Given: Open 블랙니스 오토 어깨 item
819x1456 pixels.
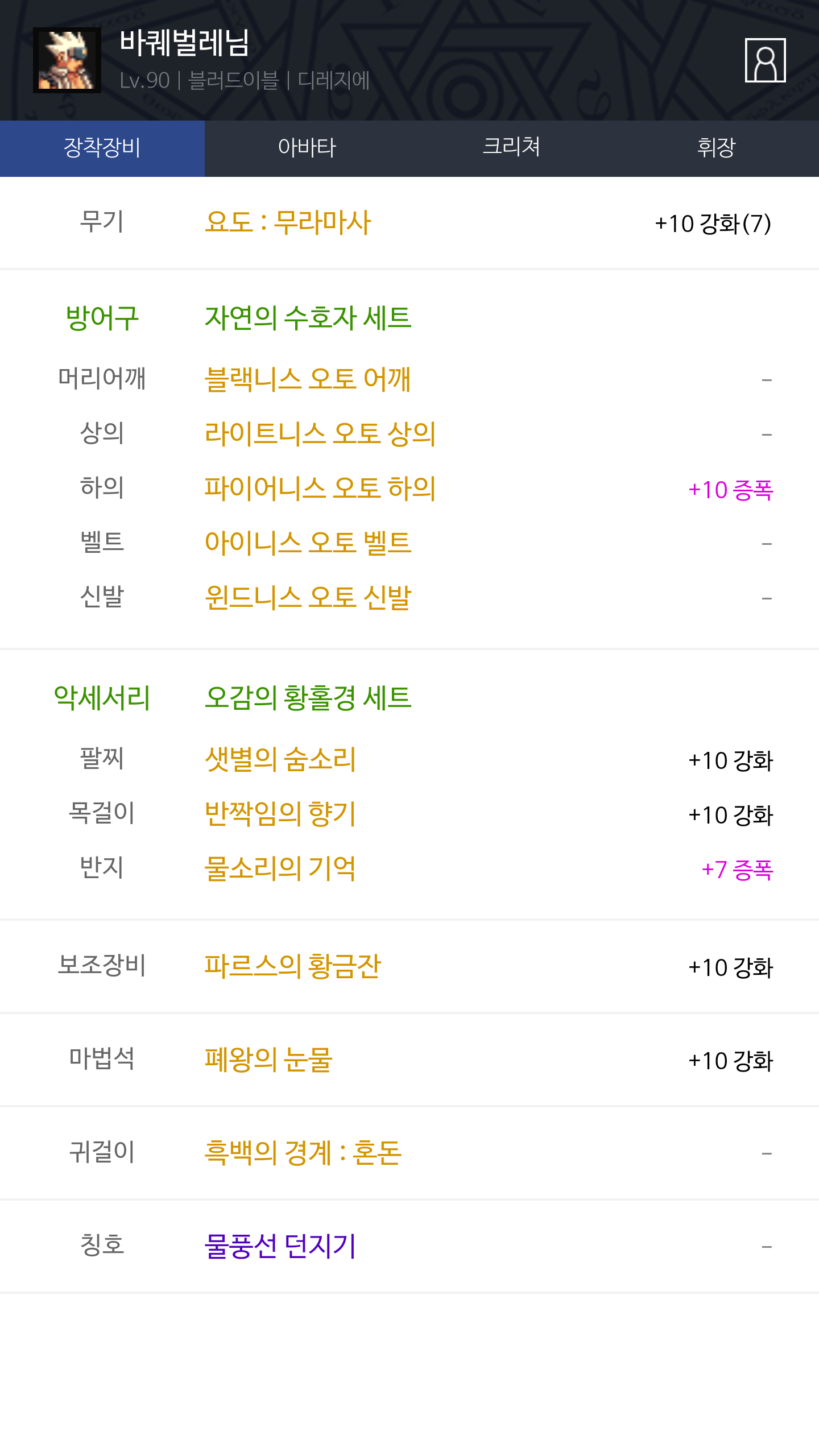Looking at the screenshot, I should tap(308, 379).
